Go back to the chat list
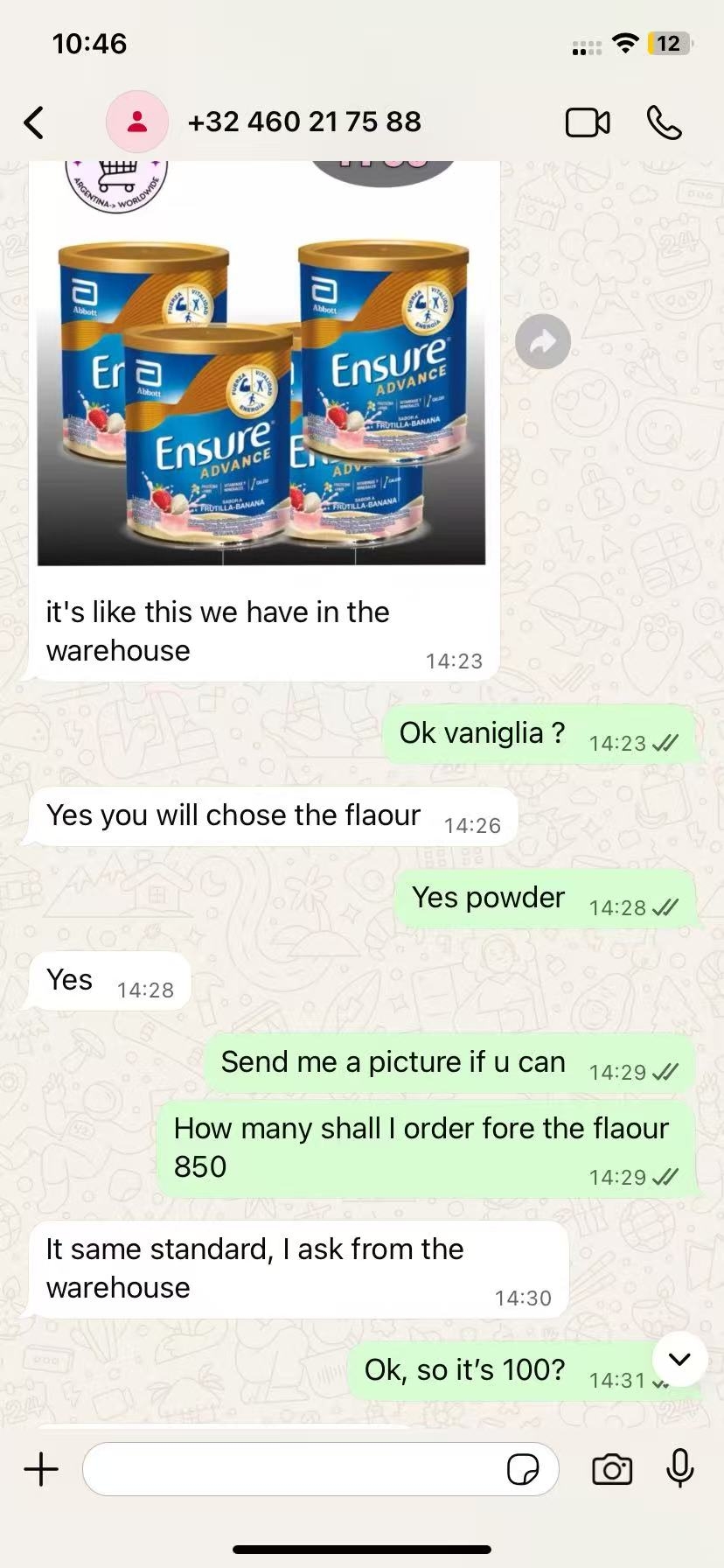 [35, 122]
